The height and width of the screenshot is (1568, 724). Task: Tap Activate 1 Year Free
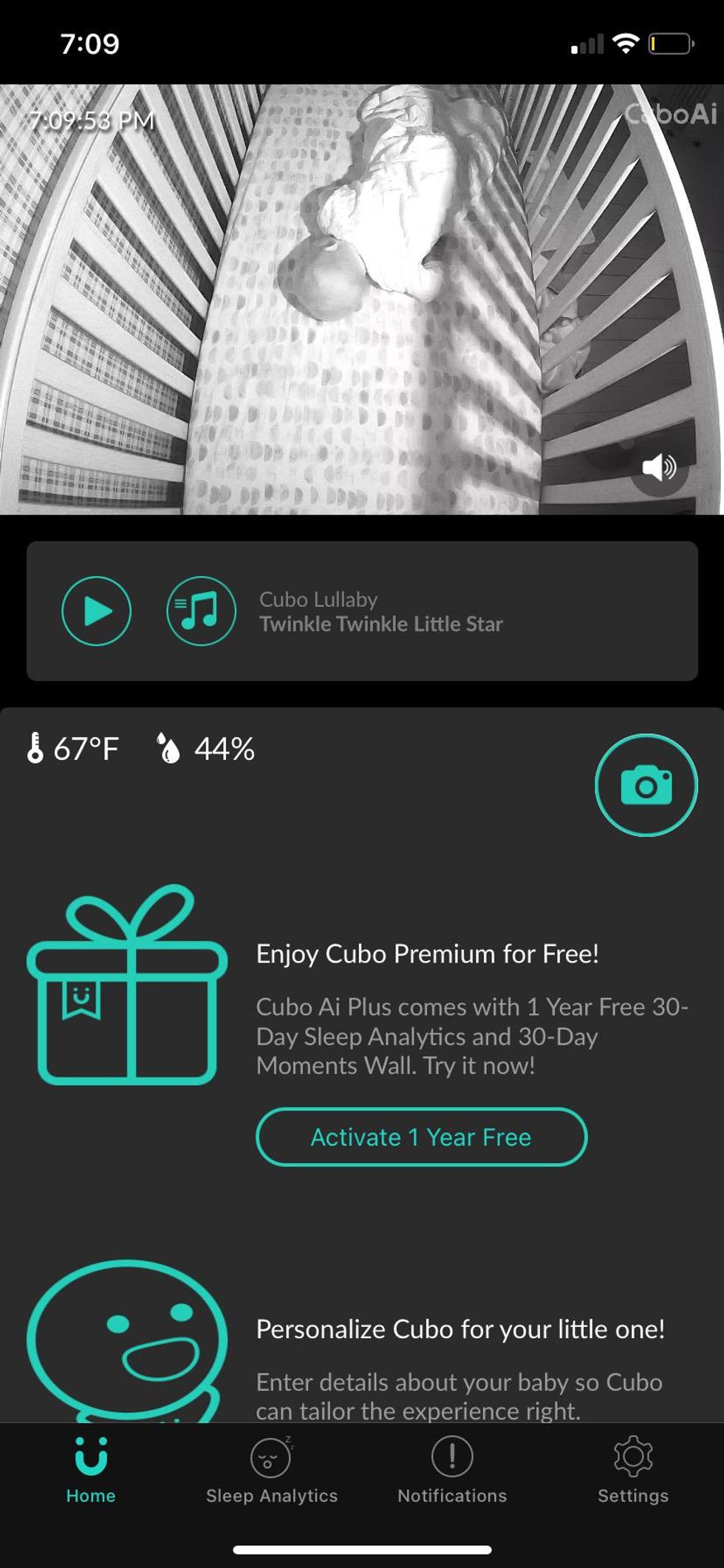click(421, 1137)
